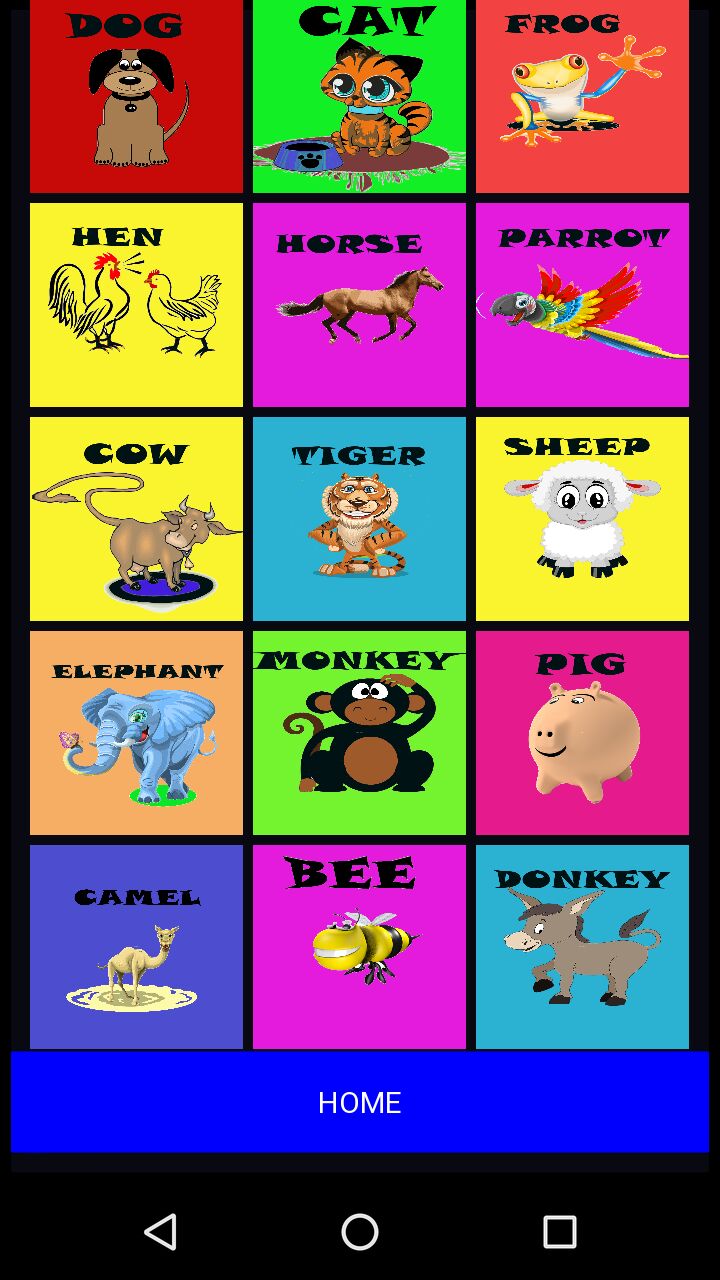Tap the system back button
This screenshot has width=720, height=1280.
(161, 1232)
